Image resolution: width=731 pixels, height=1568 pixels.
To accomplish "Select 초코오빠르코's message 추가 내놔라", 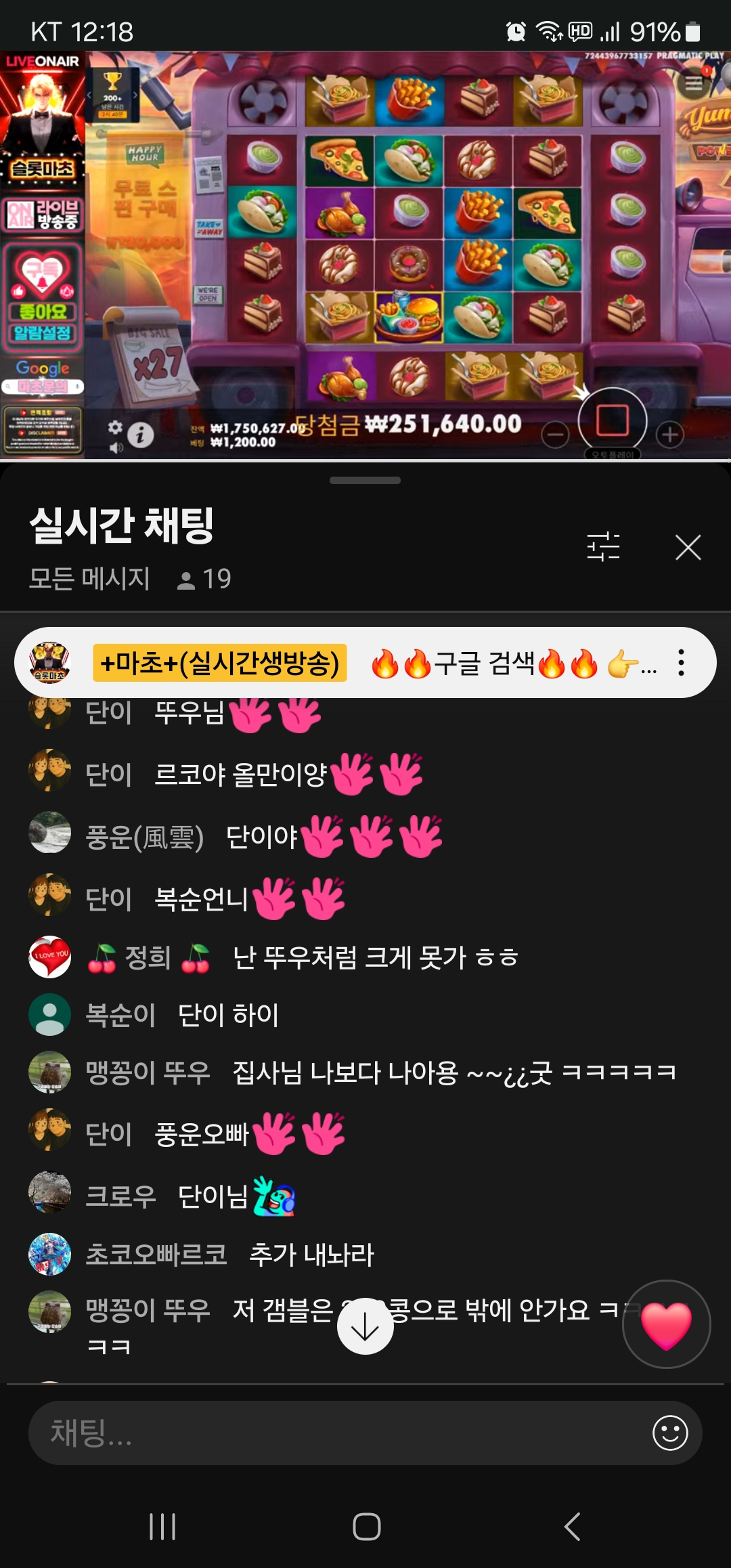I will click(311, 1255).
